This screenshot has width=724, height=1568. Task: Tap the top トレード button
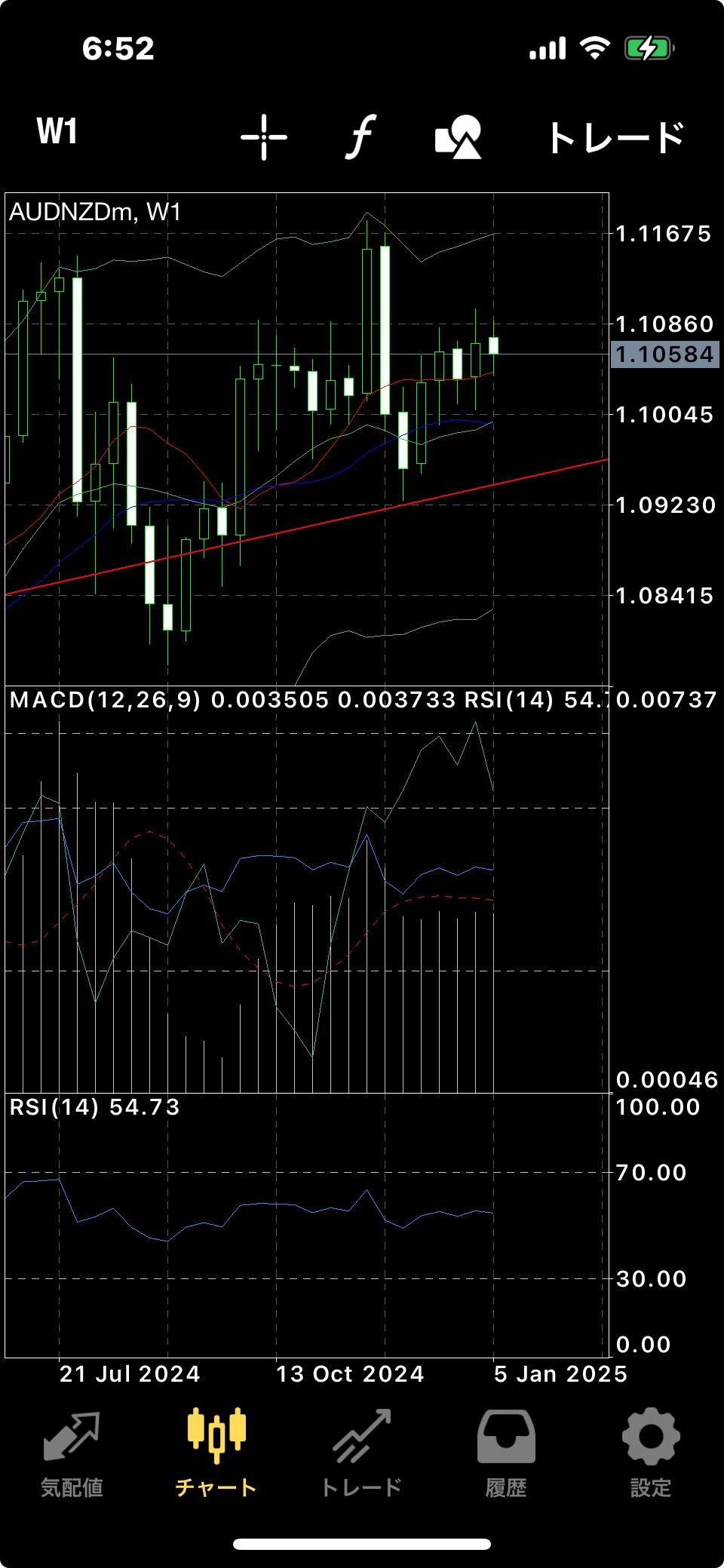(x=616, y=138)
